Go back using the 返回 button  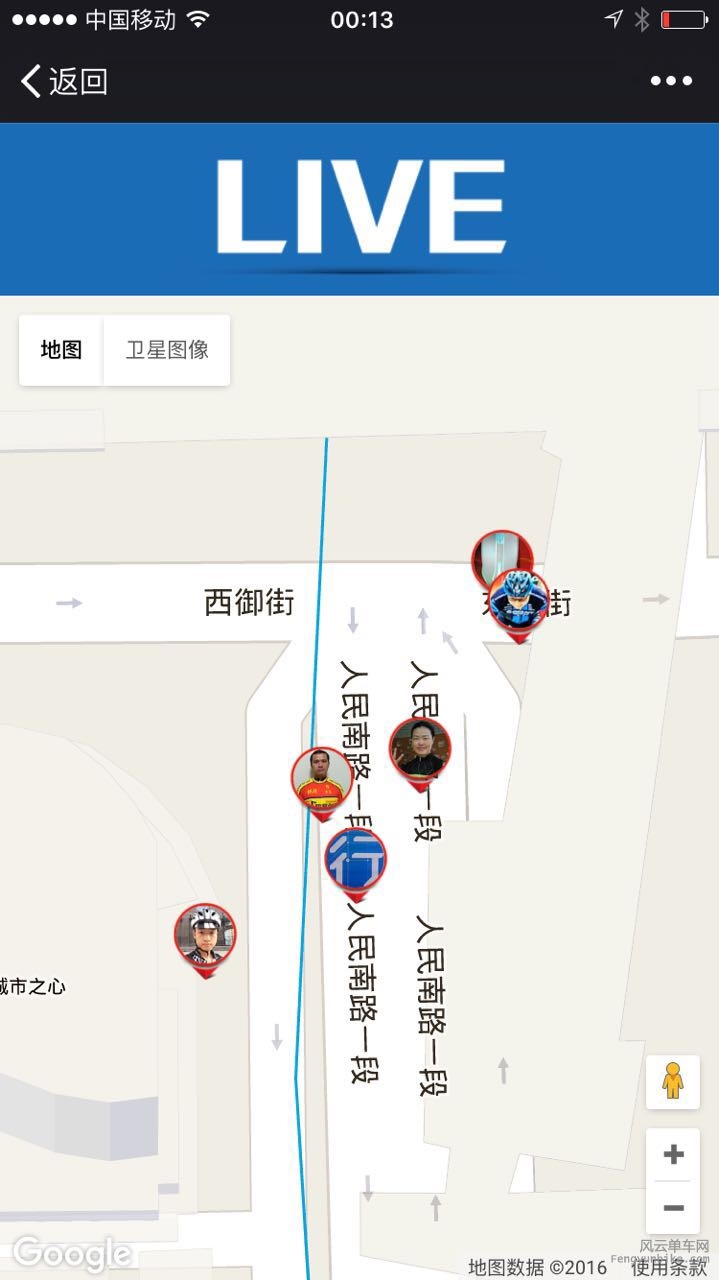64,81
